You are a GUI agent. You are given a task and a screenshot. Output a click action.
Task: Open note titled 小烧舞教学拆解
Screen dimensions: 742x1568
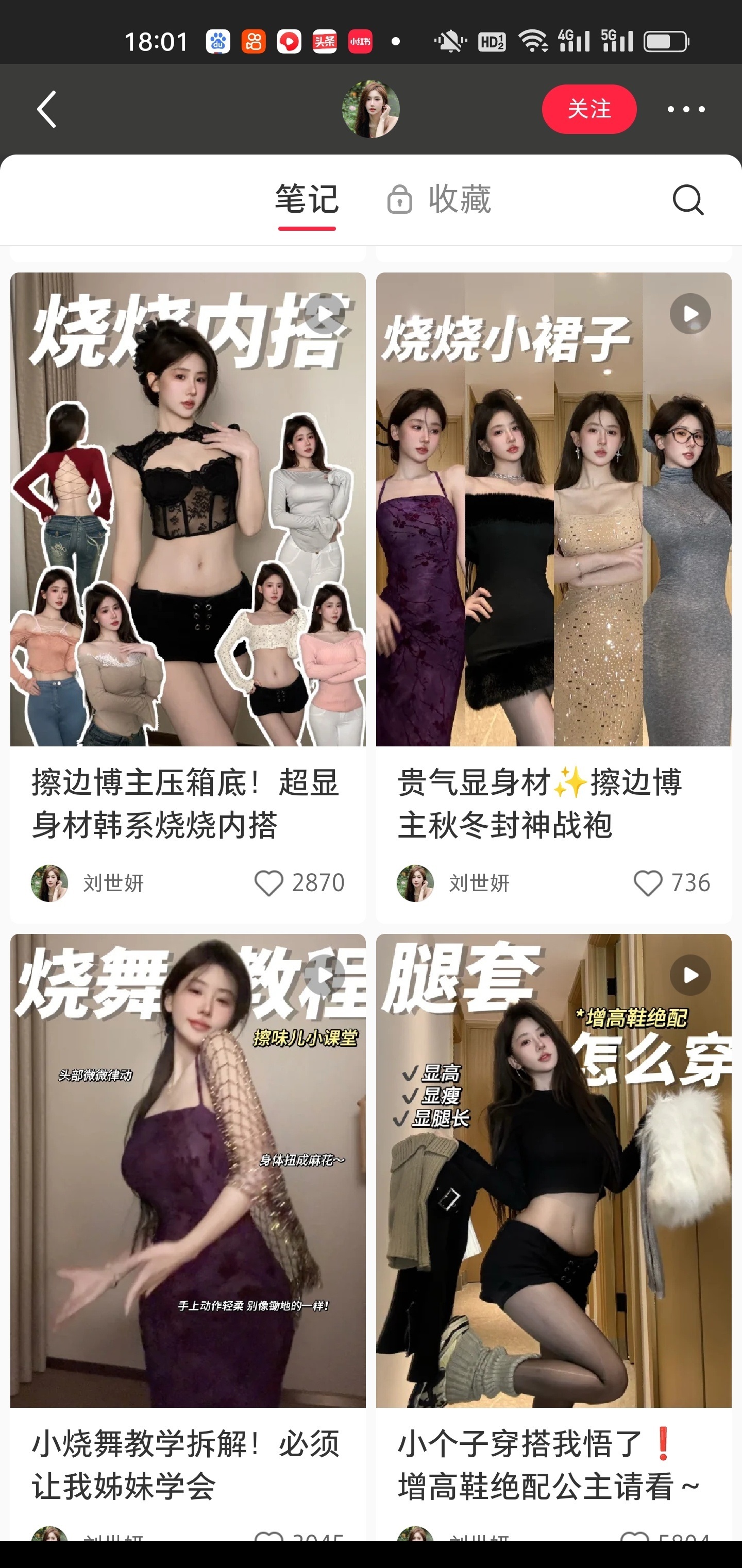coord(185,1464)
